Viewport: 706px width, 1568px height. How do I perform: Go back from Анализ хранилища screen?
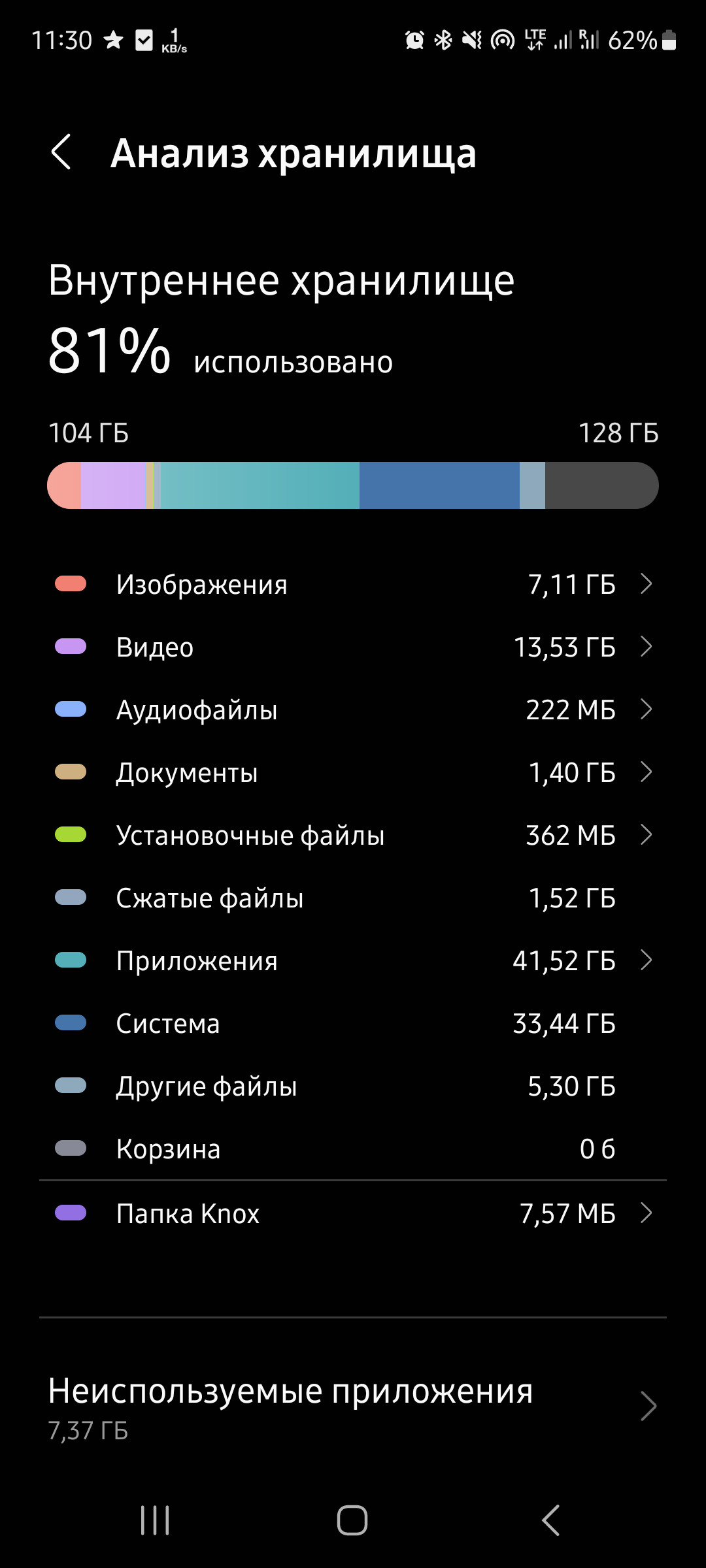tap(61, 152)
